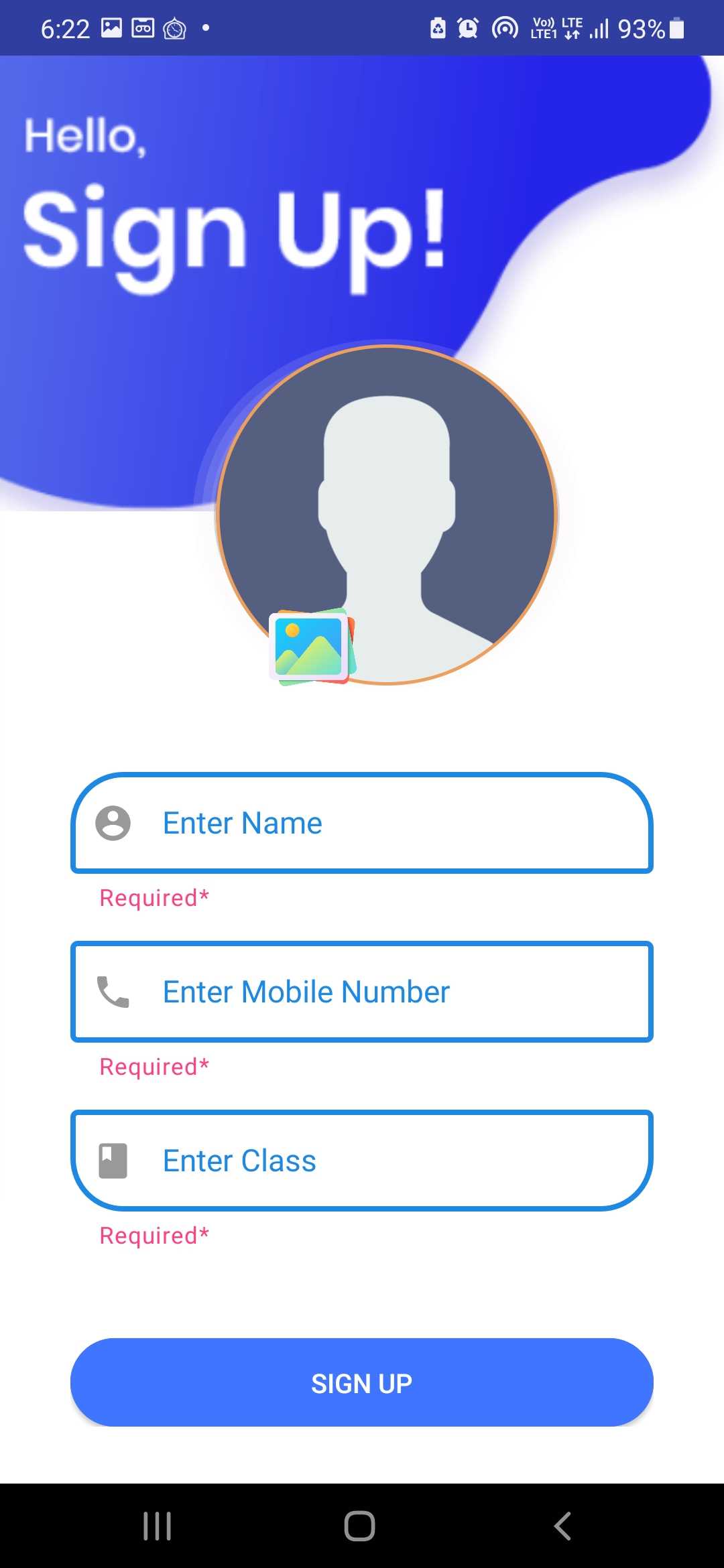The width and height of the screenshot is (724, 1568).
Task: Tap the gallery icon to choose a photo
Action: click(x=312, y=647)
